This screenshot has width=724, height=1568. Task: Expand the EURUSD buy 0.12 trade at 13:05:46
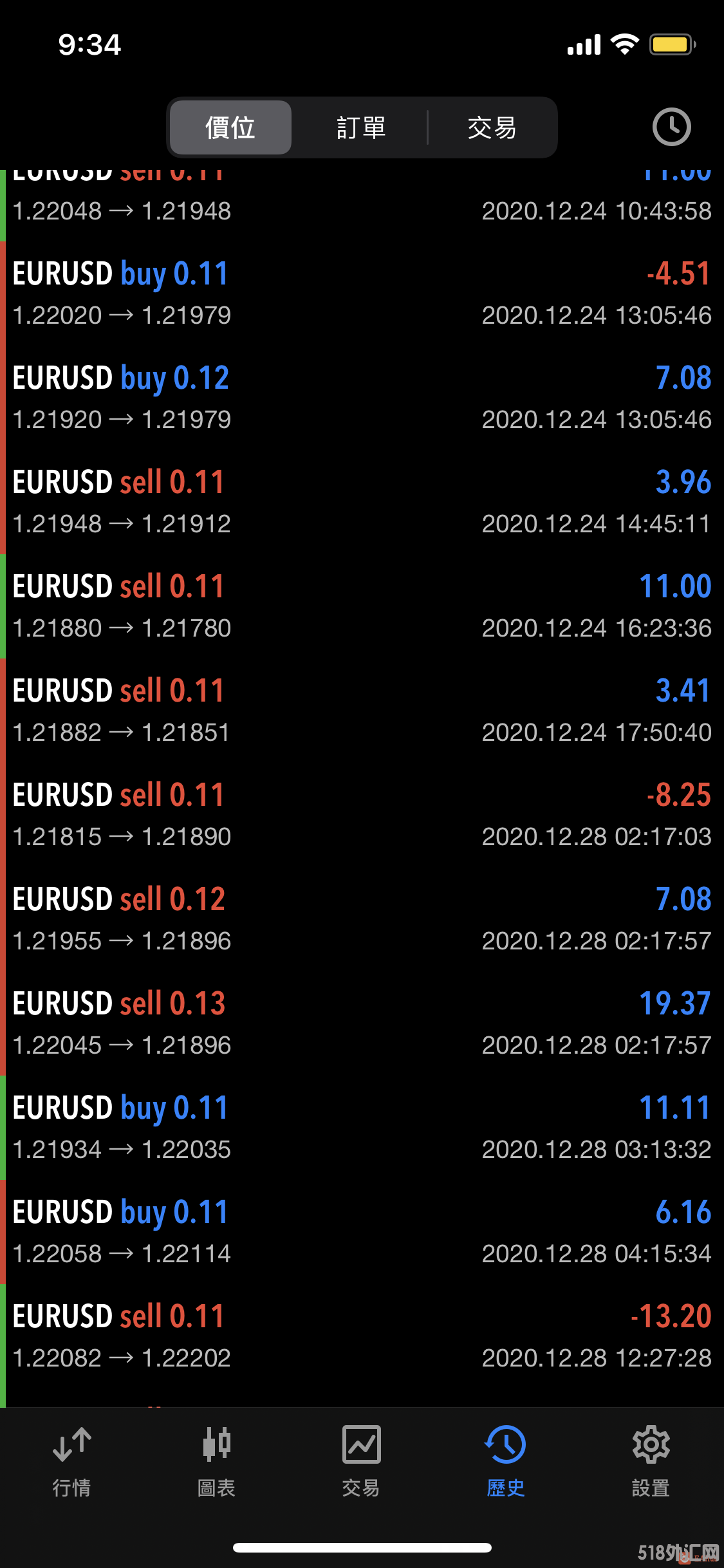(362, 398)
